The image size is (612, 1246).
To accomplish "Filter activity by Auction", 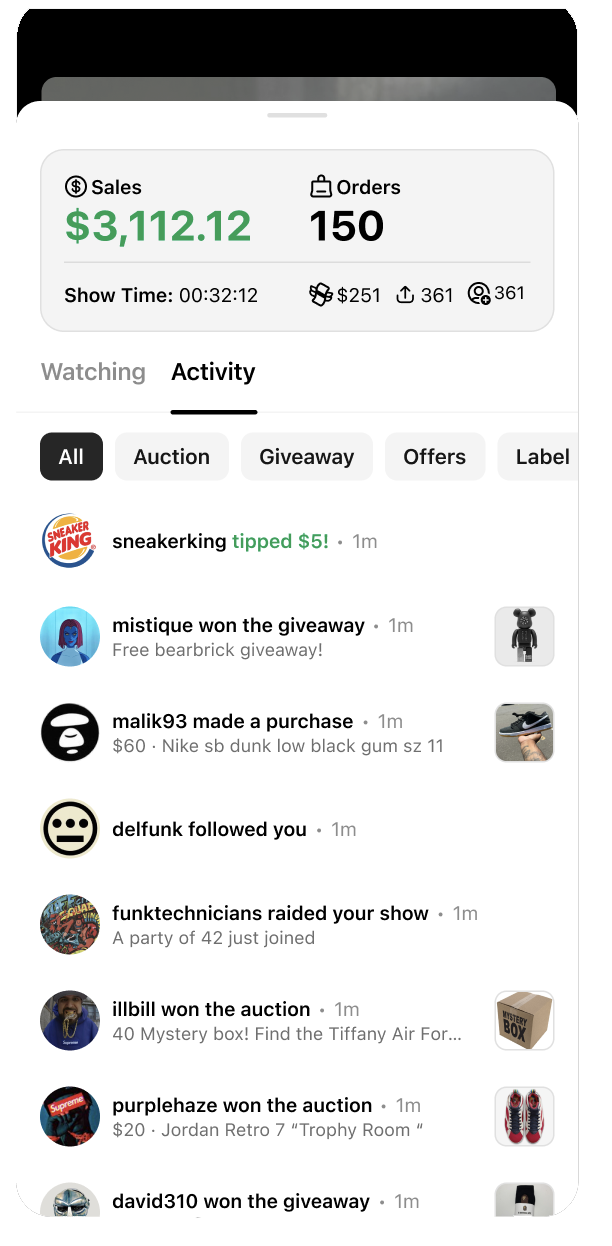I will (172, 457).
